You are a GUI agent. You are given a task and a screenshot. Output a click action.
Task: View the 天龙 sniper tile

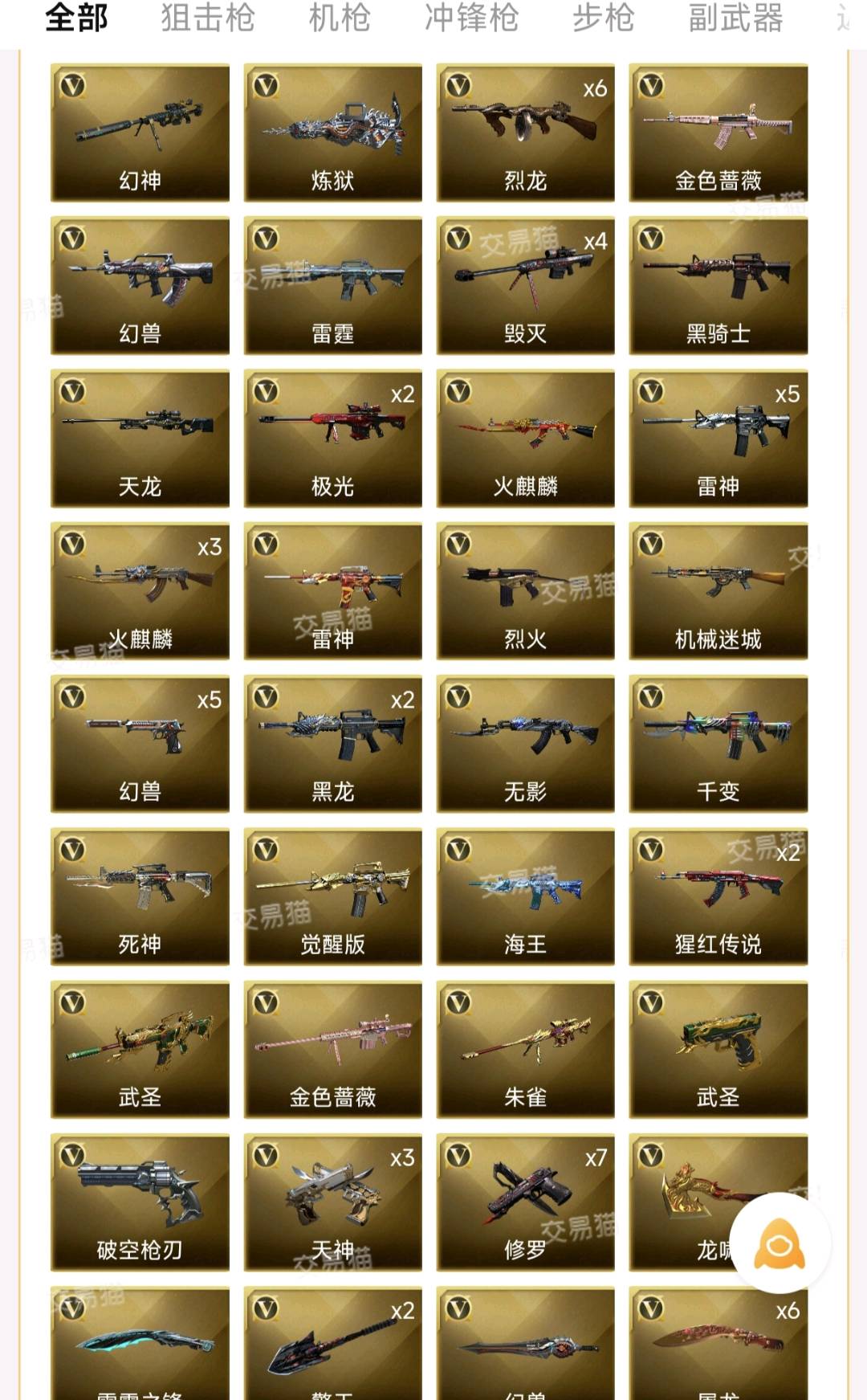pos(140,439)
